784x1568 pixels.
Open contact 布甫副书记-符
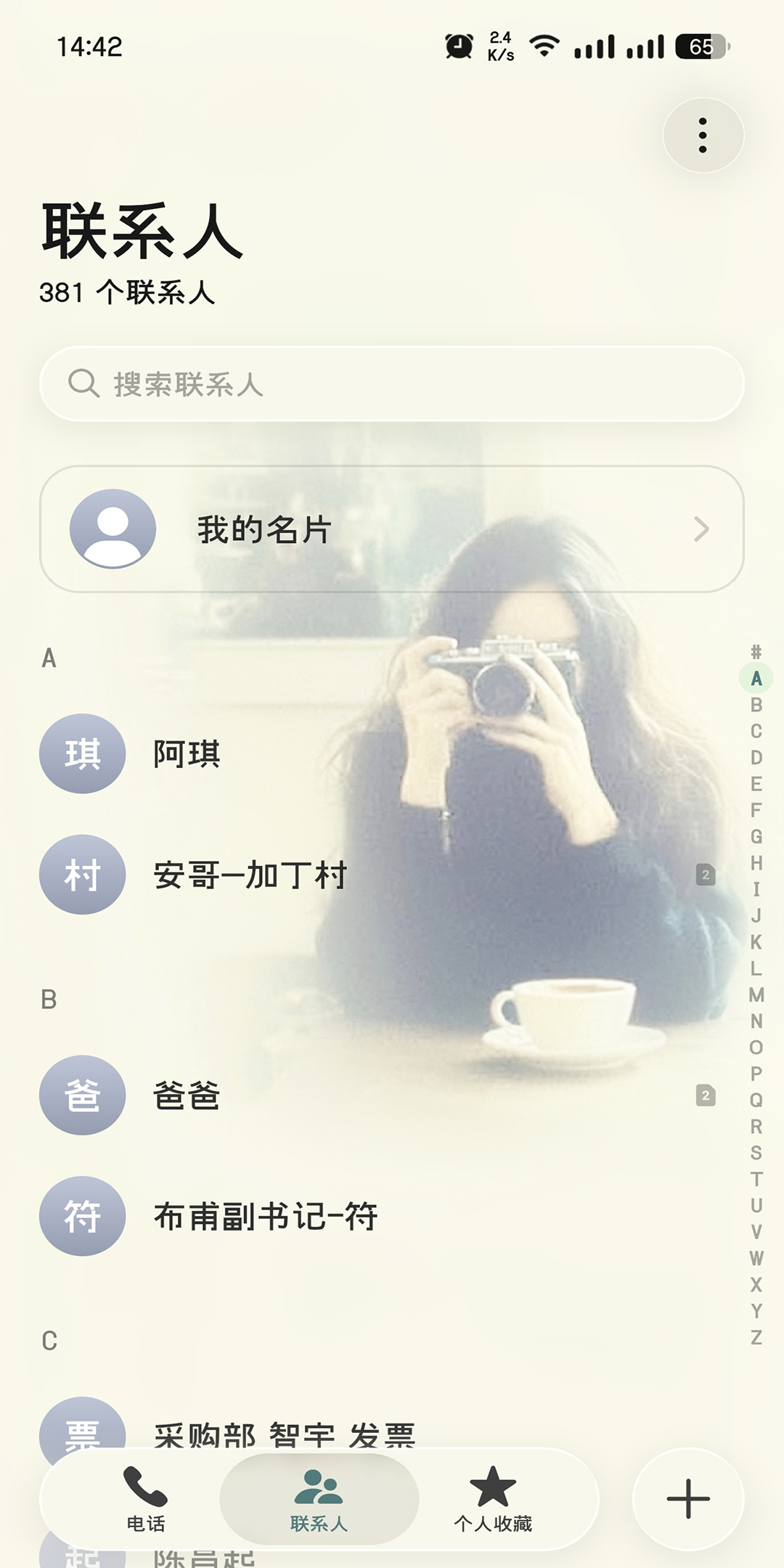point(377,1216)
